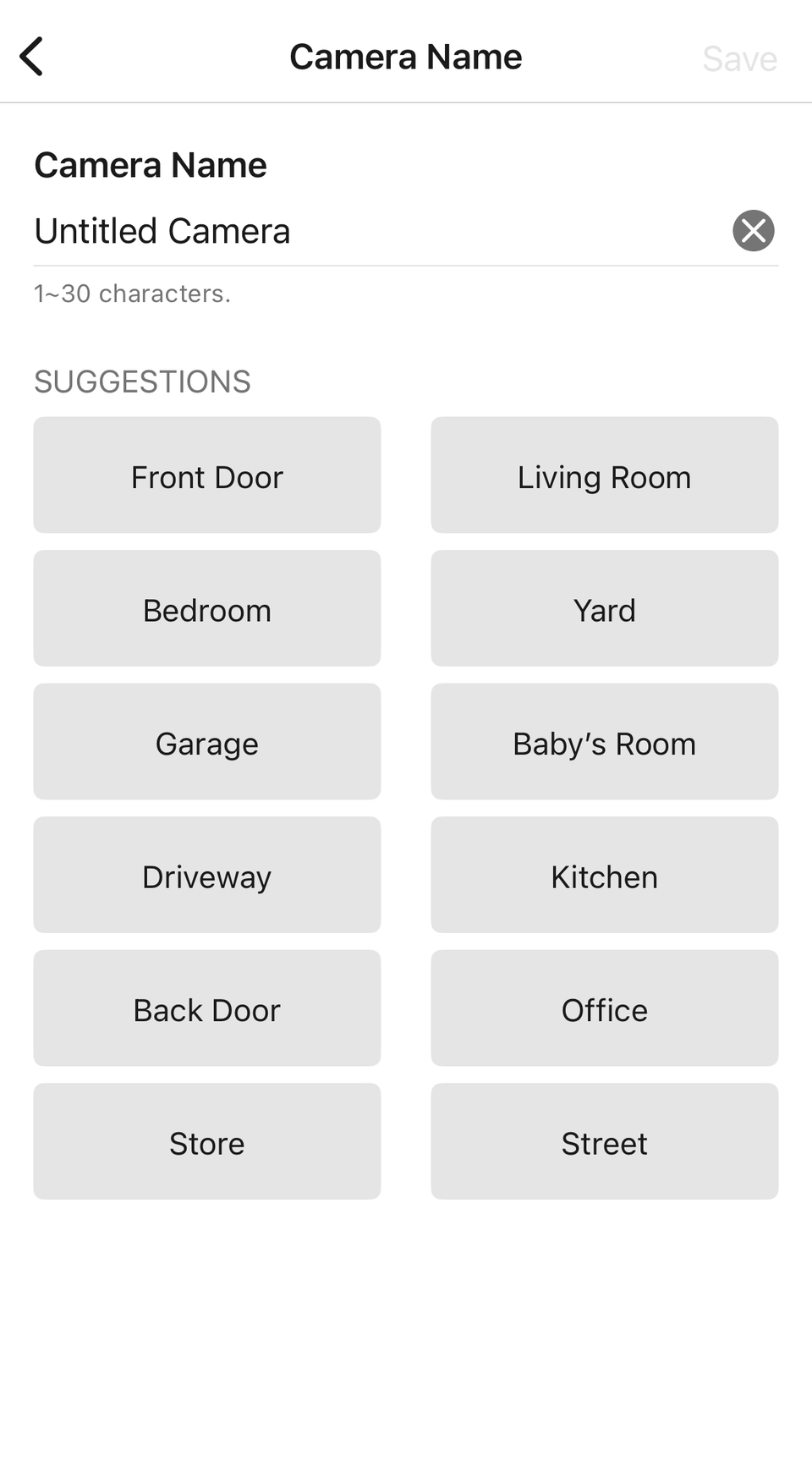Focus the Untitled Camera name field
Viewport: 812px width, 1483px height.
[x=372, y=231]
